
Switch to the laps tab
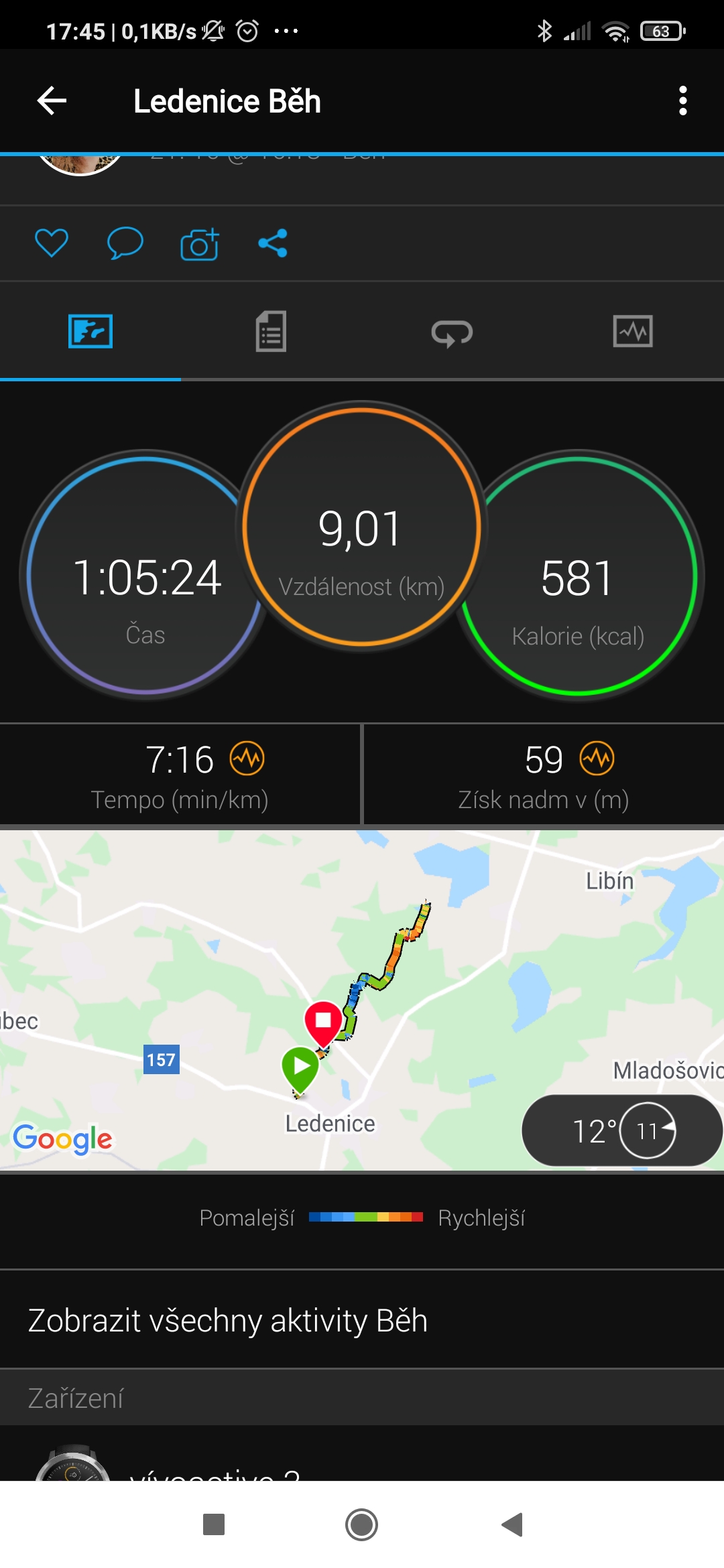click(x=452, y=332)
